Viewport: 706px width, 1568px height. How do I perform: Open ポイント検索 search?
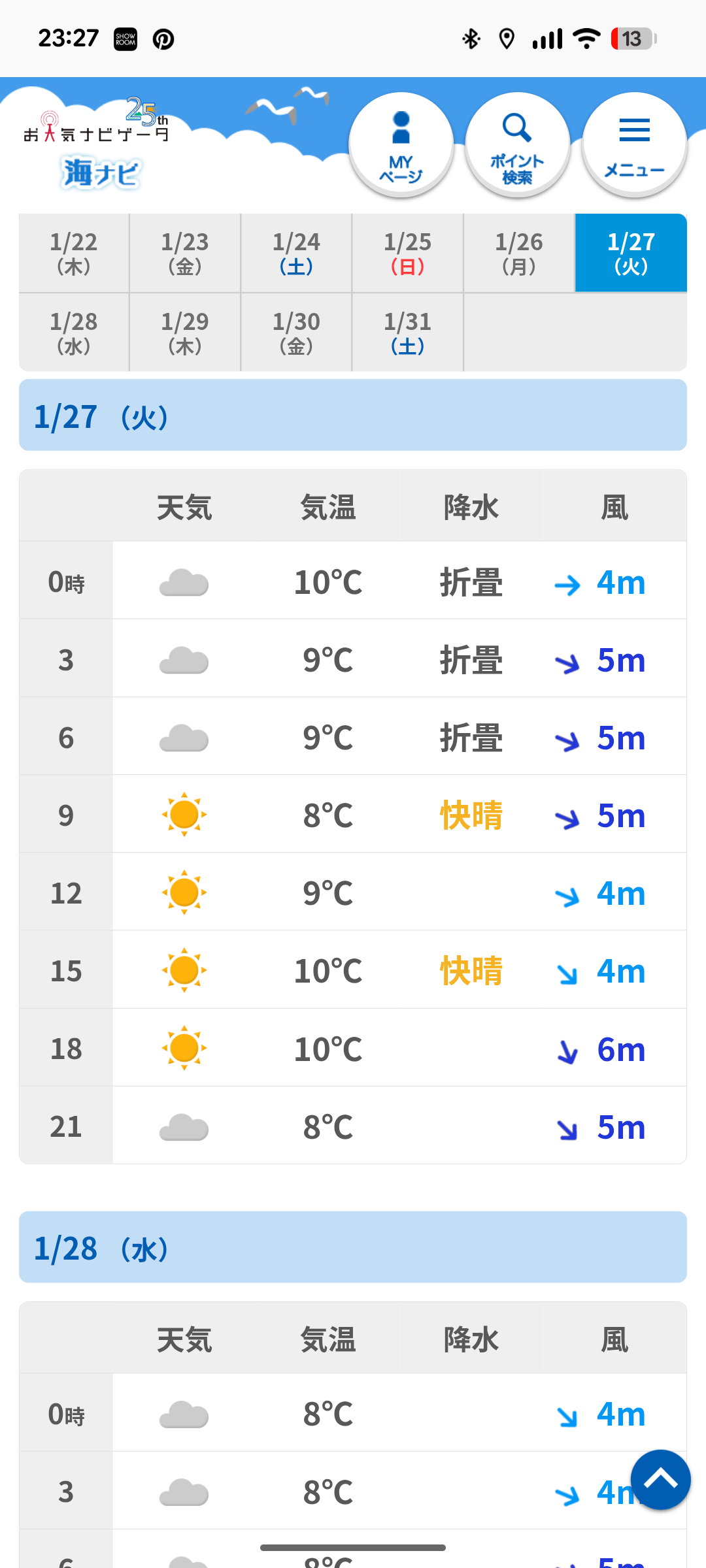tap(517, 145)
